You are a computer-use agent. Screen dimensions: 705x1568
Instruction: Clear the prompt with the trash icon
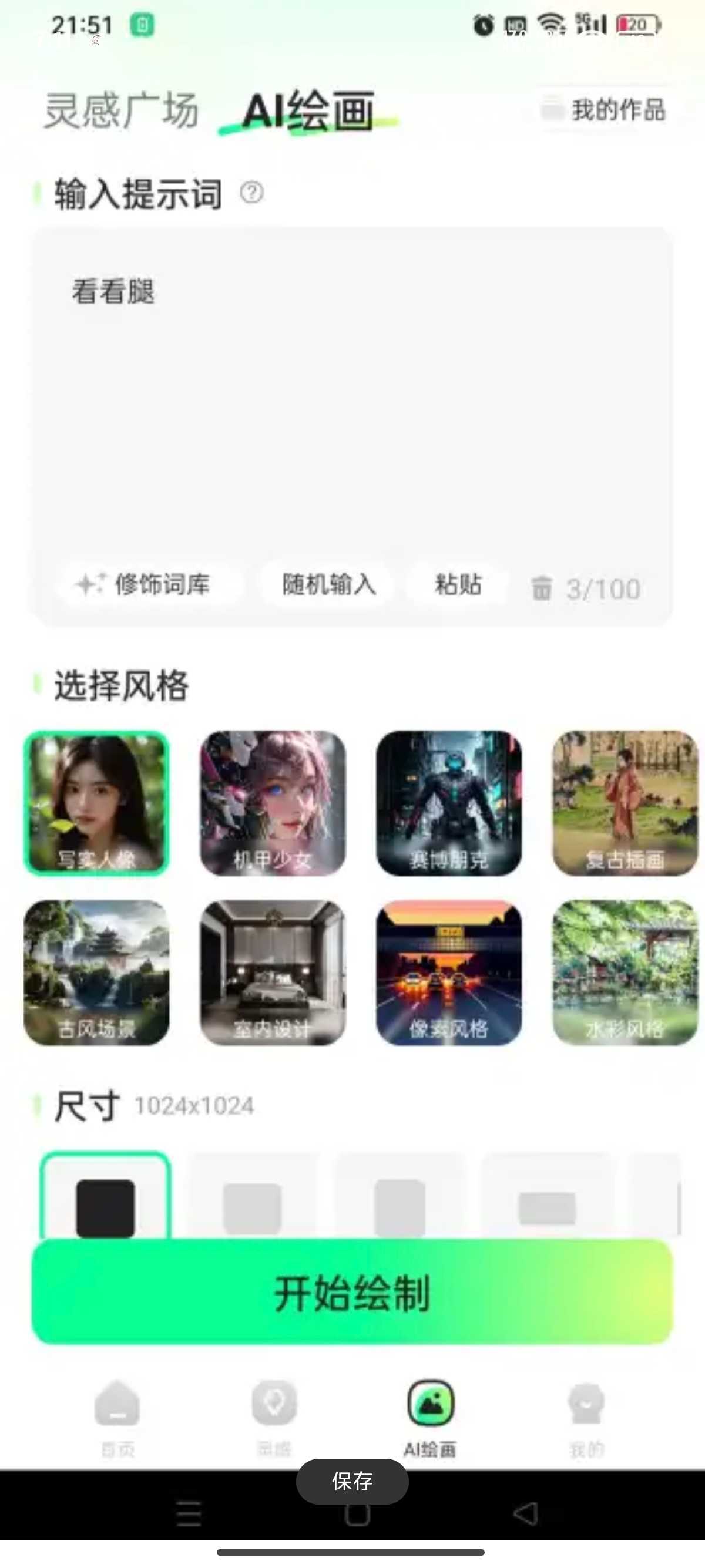541,588
